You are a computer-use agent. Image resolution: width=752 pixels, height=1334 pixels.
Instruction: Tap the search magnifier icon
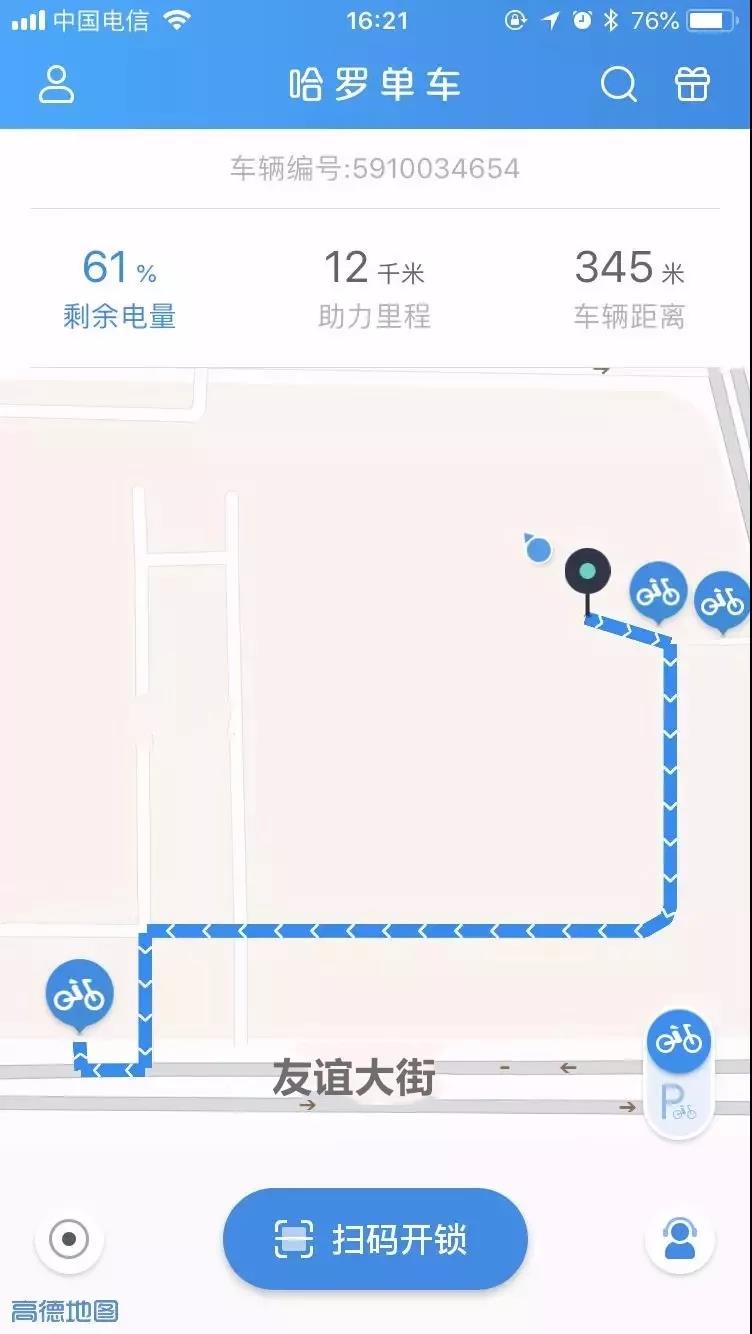click(620, 85)
